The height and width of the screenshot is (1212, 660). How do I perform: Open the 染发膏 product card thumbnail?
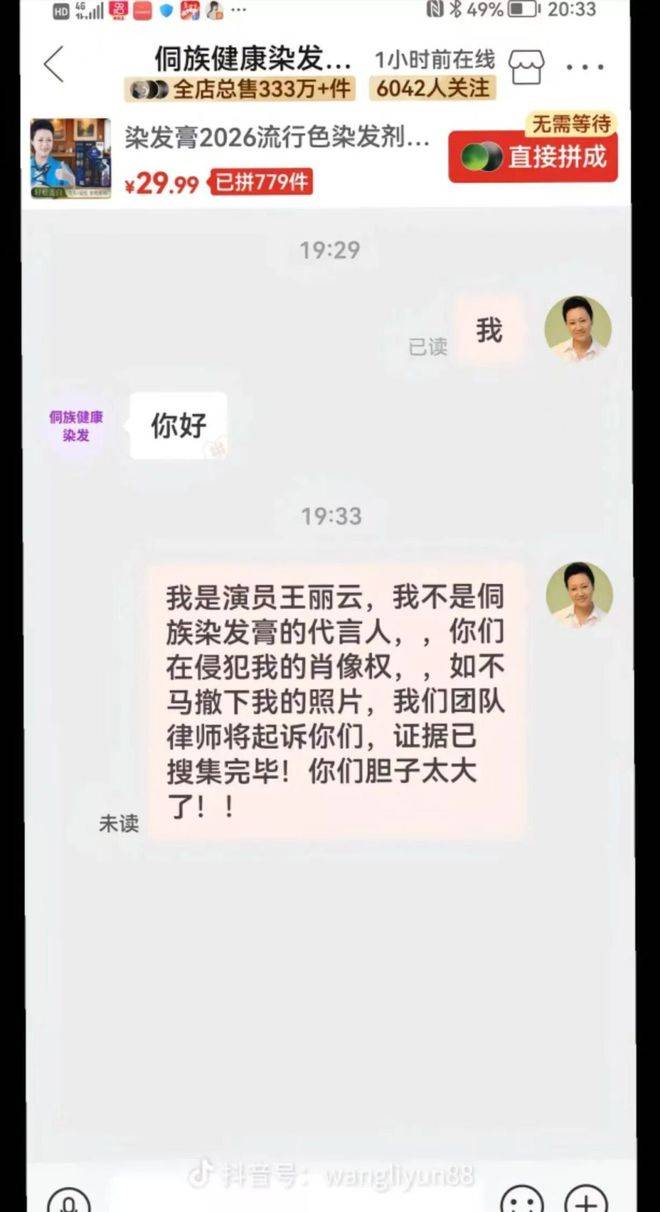coord(70,157)
